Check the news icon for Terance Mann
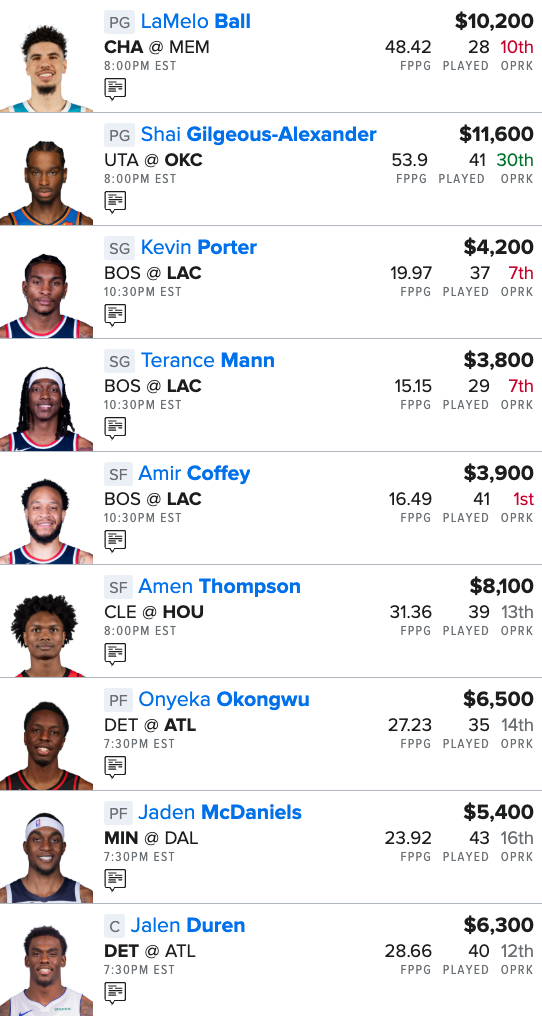The height and width of the screenshot is (1016, 542). [115, 428]
